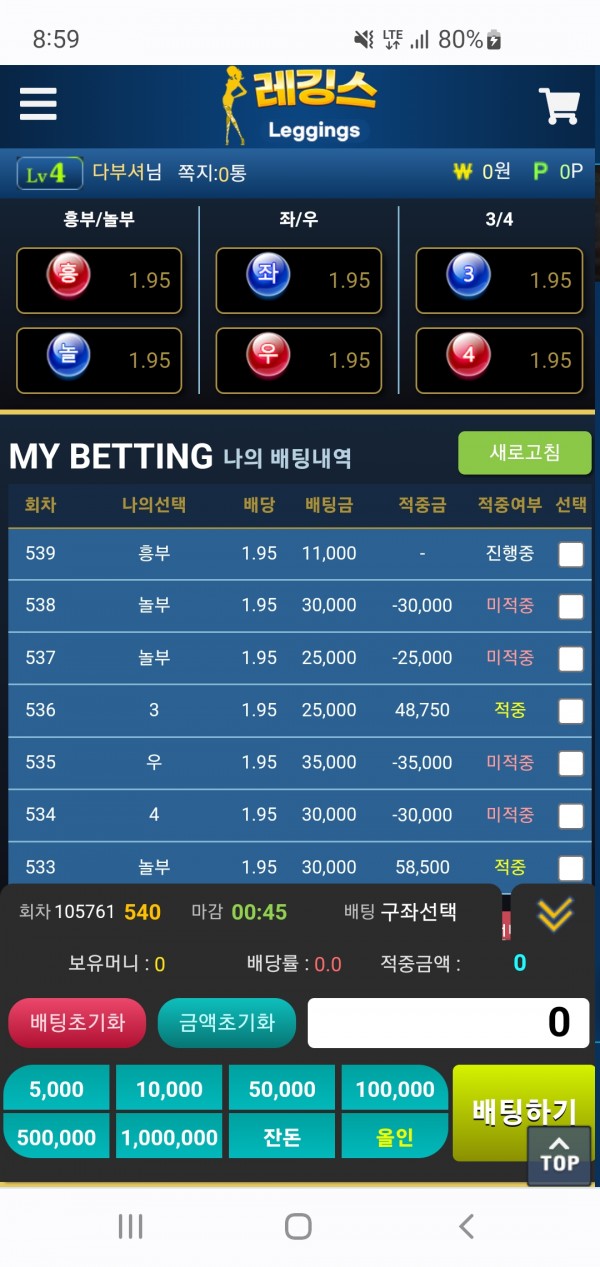
Task: Choose the 우 bet option
Action: pos(298,360)
